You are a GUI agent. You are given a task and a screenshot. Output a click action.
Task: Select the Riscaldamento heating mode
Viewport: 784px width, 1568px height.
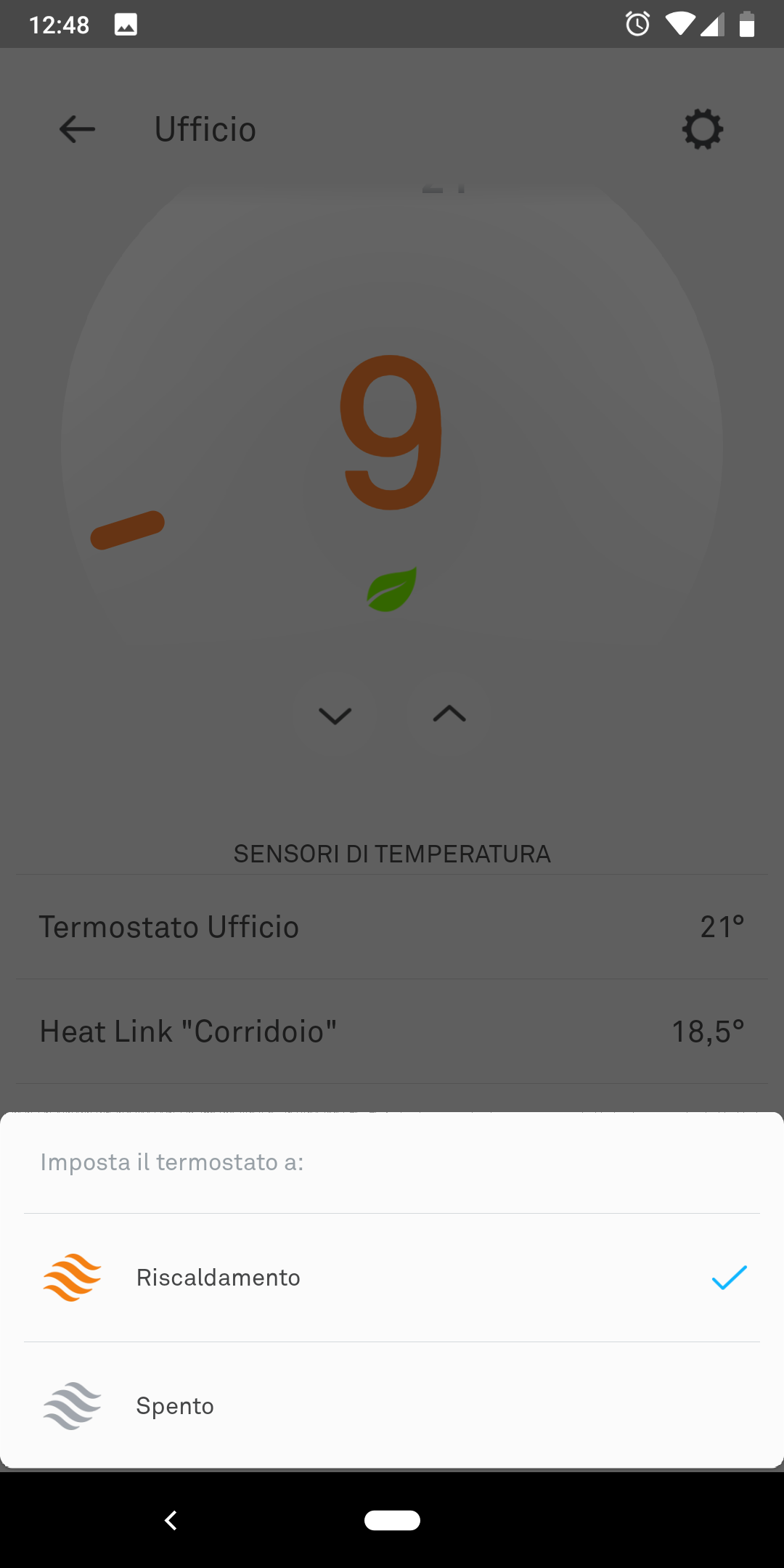coord(392,1278)
